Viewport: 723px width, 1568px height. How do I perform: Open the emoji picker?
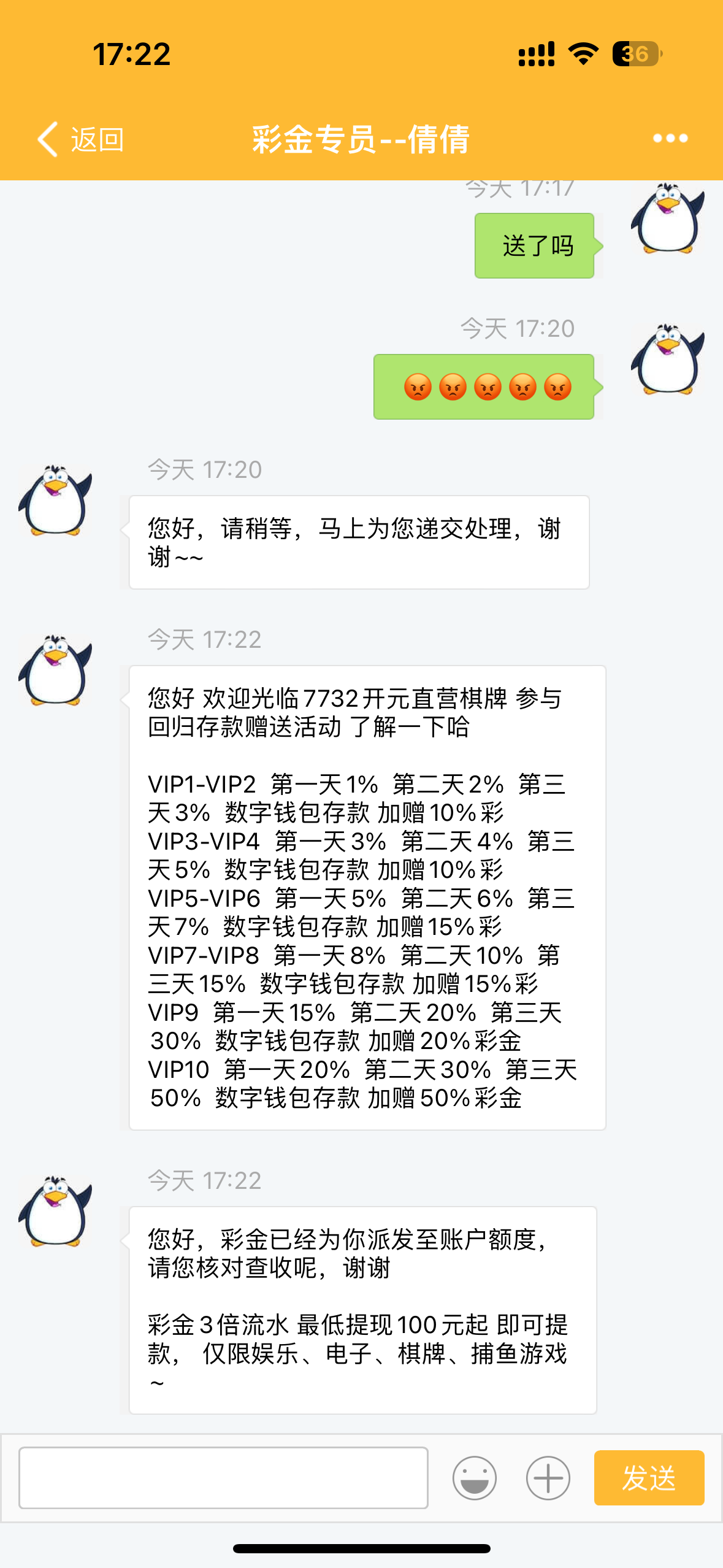pos(474,1477)
